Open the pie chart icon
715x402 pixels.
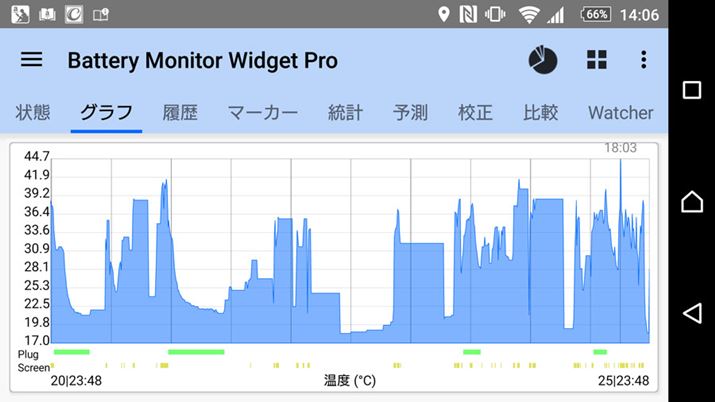point(543,60)
